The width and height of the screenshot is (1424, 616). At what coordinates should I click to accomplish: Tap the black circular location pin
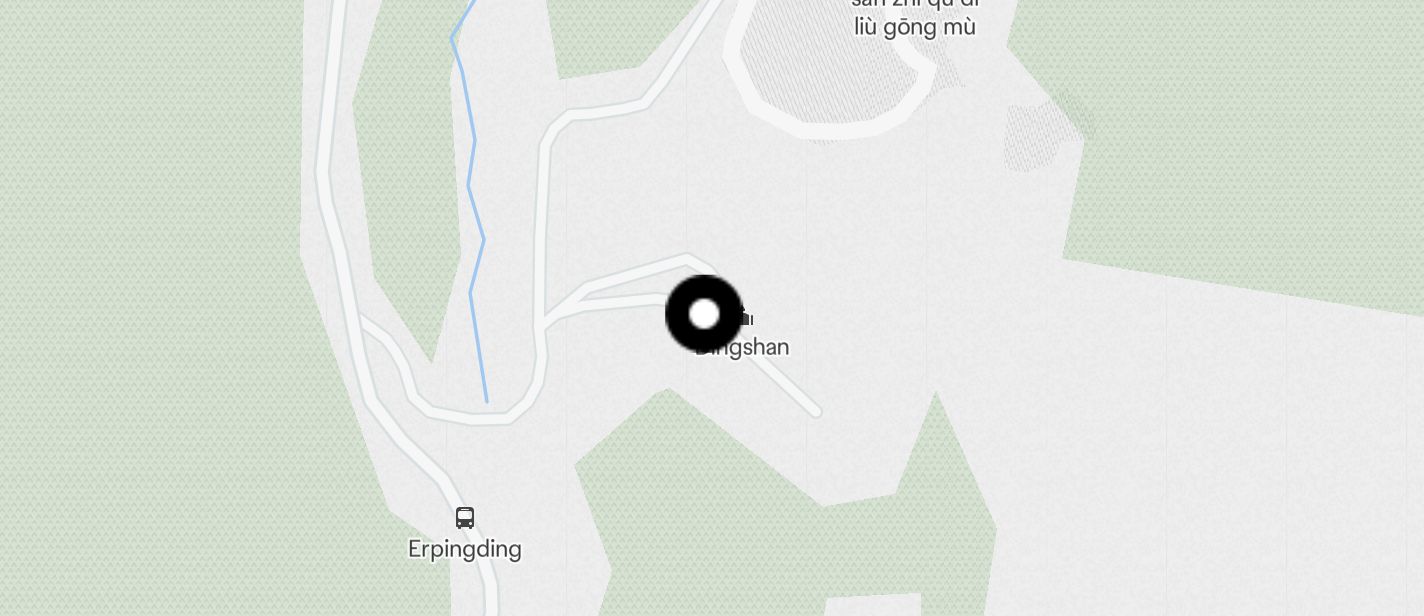point(704,314)
